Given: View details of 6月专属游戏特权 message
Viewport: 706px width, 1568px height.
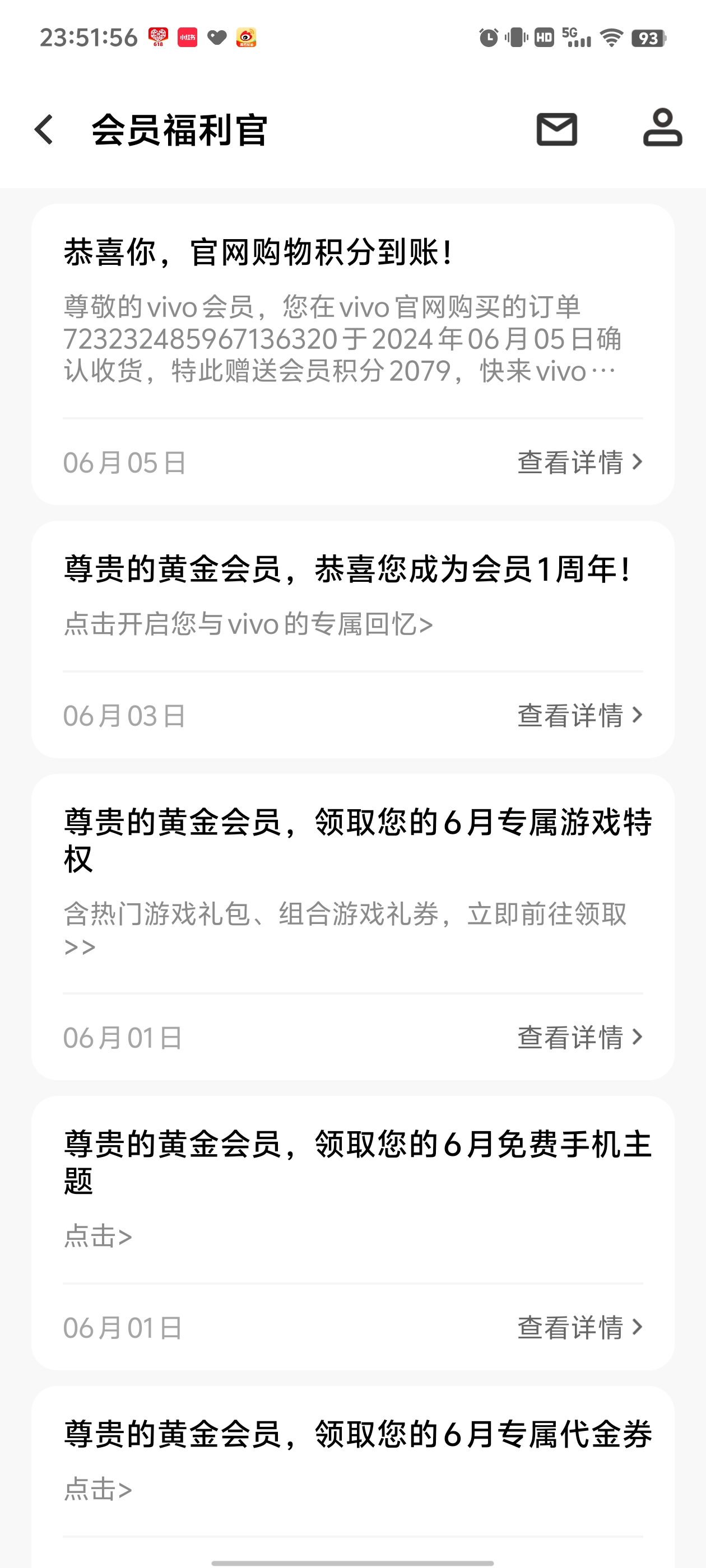Looking at the screenshot, I should (579, 1037).
